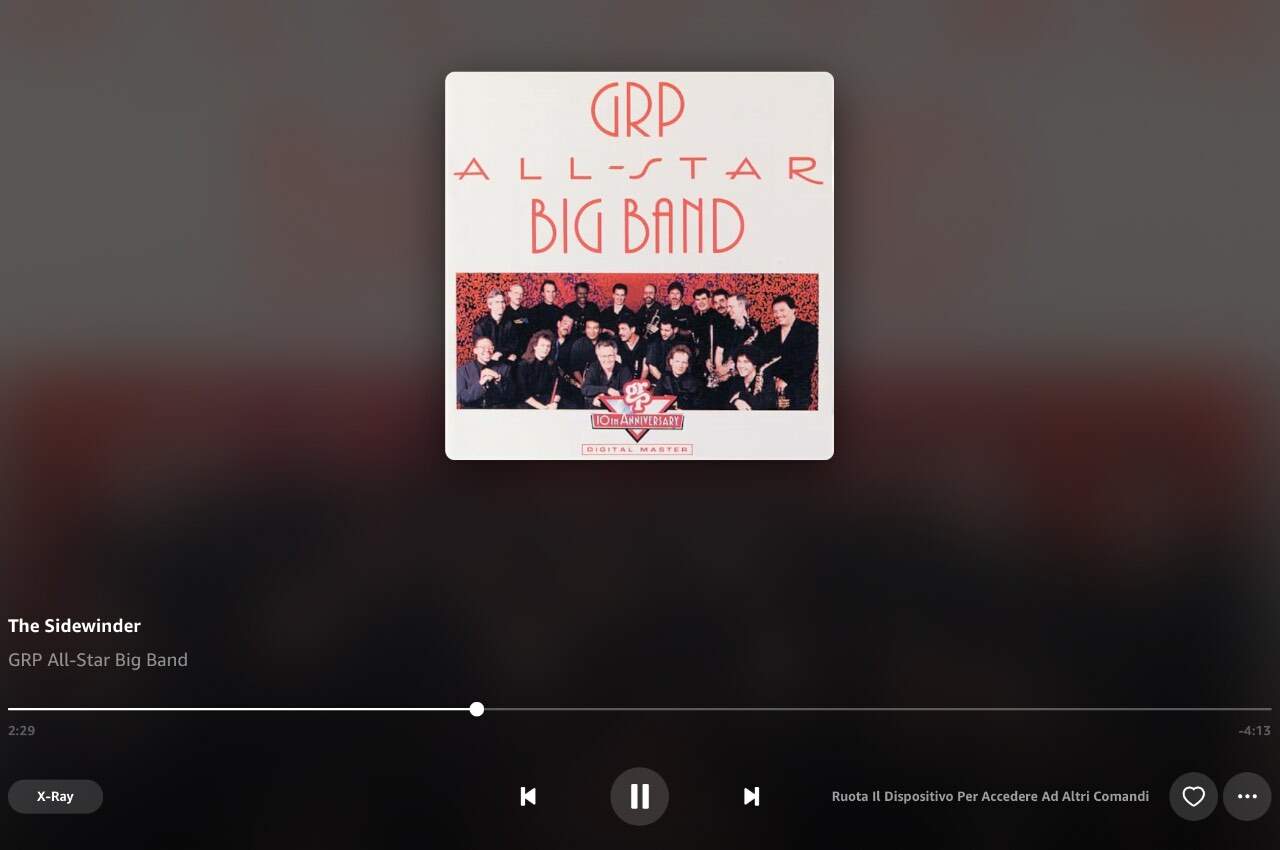Screen dimensions: 1280x850
Task: Tap the GRP All-Star Big Band album cover
Action: 639,265
